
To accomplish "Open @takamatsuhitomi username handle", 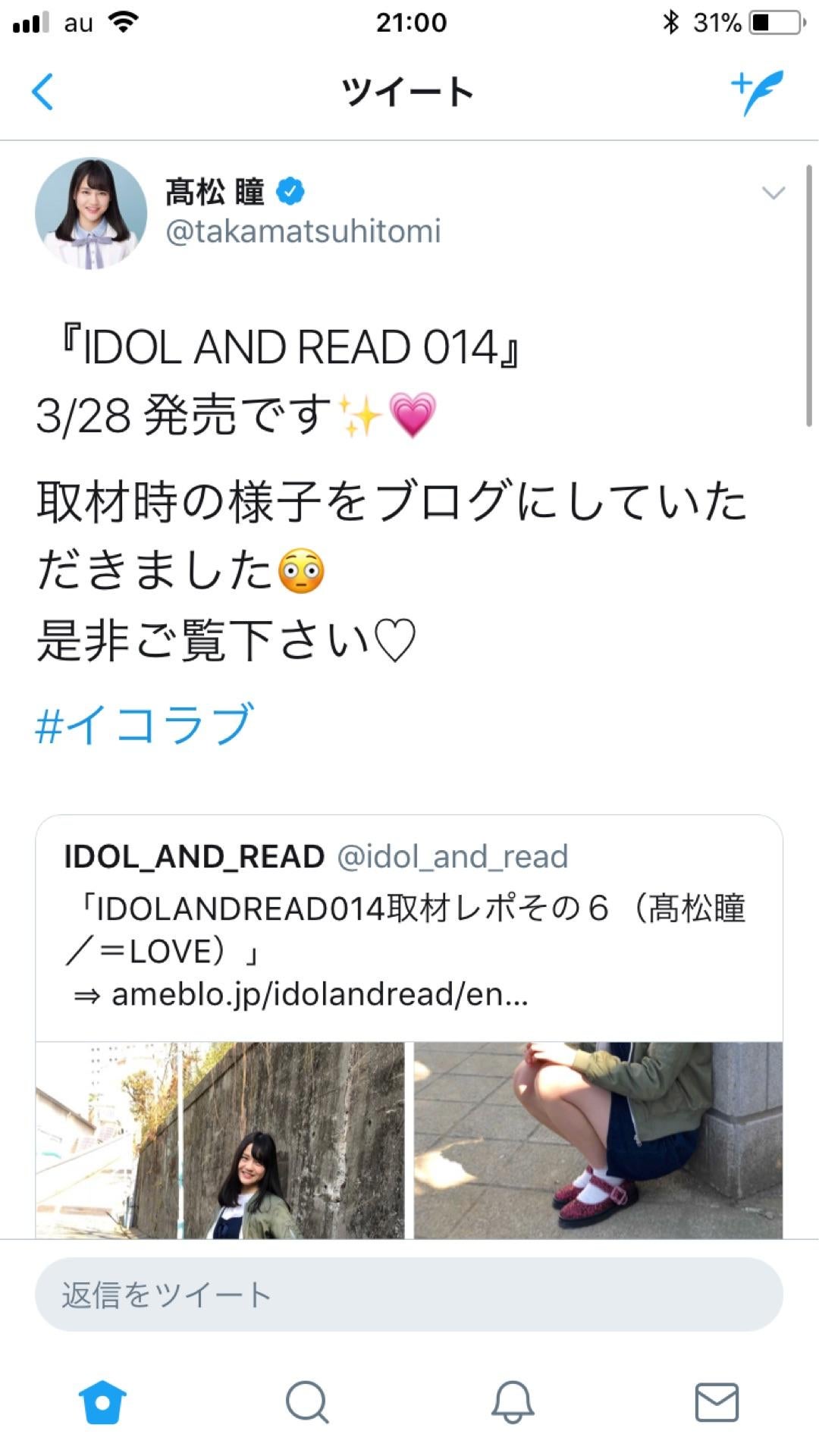I will coord(303,231).
